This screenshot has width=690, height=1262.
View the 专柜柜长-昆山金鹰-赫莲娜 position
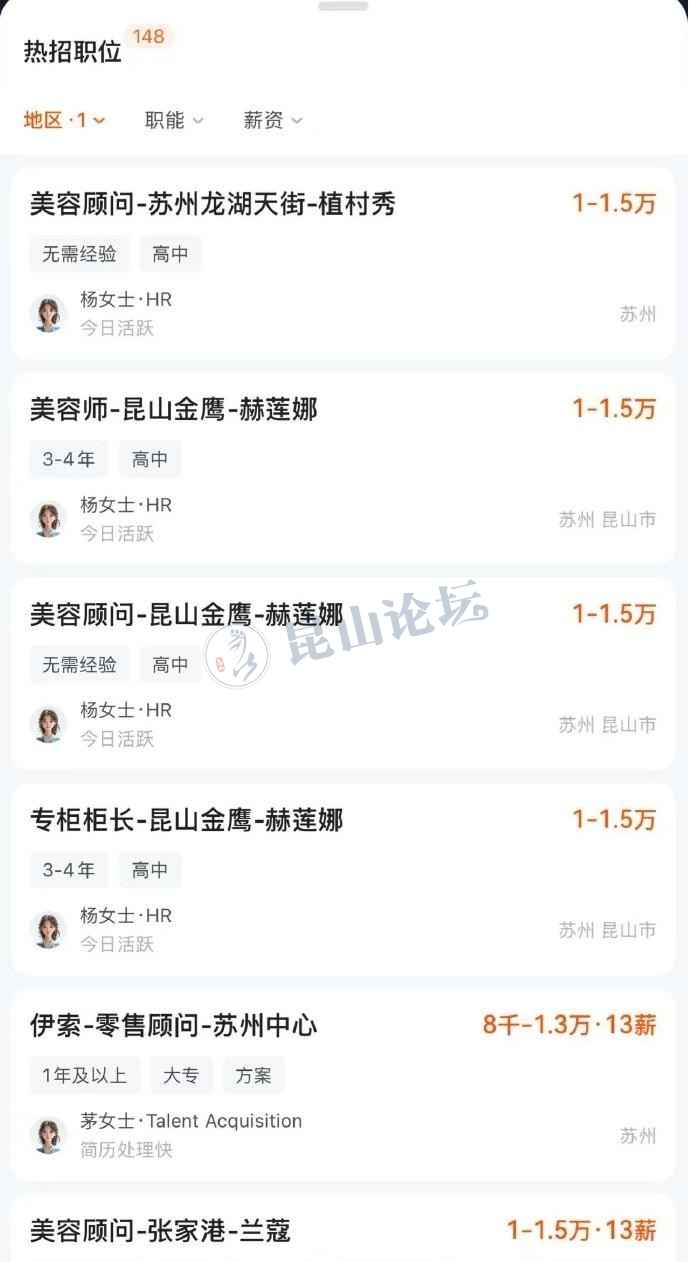(x=186, y=820)
